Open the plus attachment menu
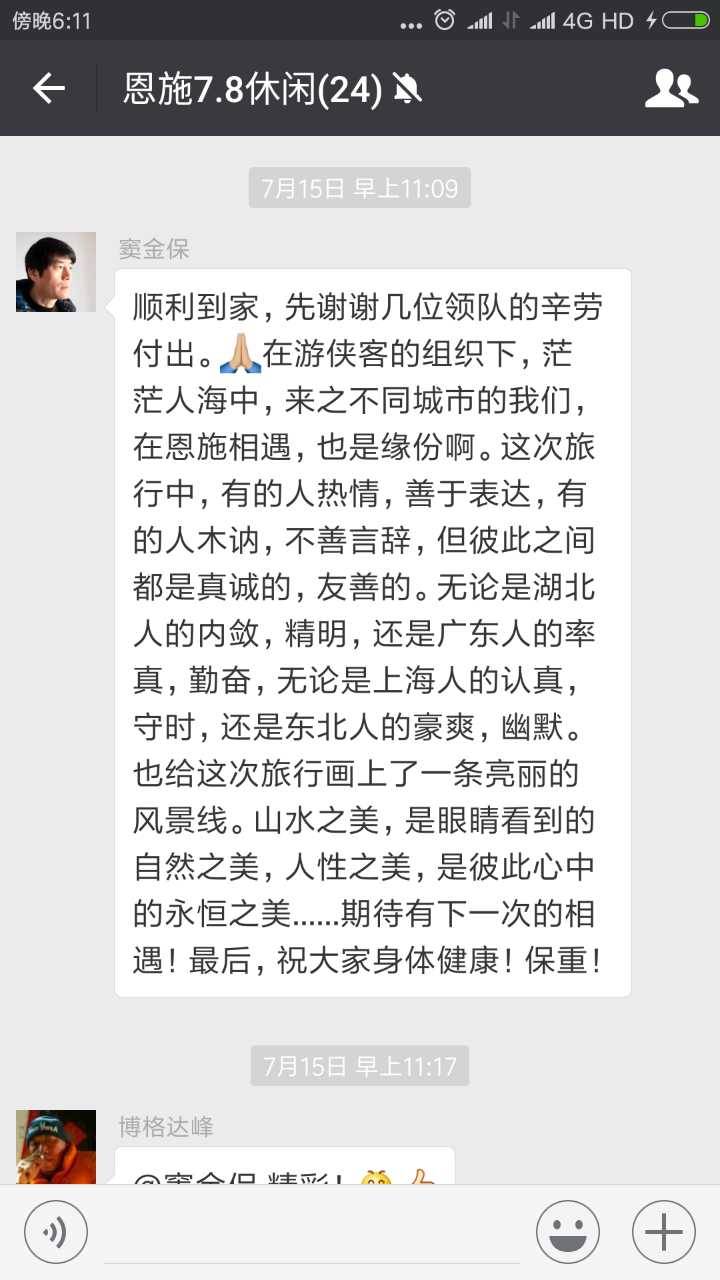Viewport: 720px width, 1280px height. click(x=663, y=1231)
